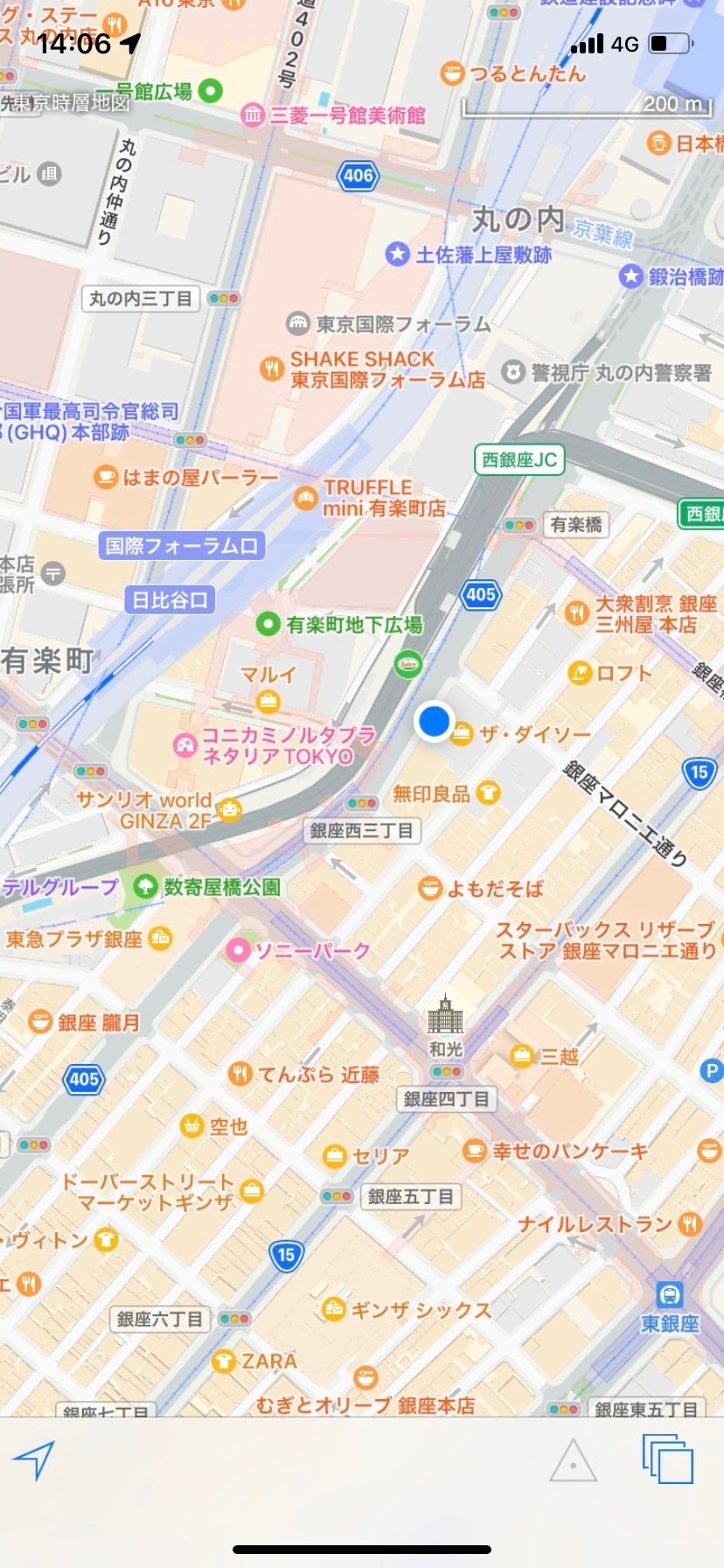Select SHAKE SHACK 東京国際フォーラム店 marker
724x1568 pixels.
pyautogui.click(x=272, y=368)
